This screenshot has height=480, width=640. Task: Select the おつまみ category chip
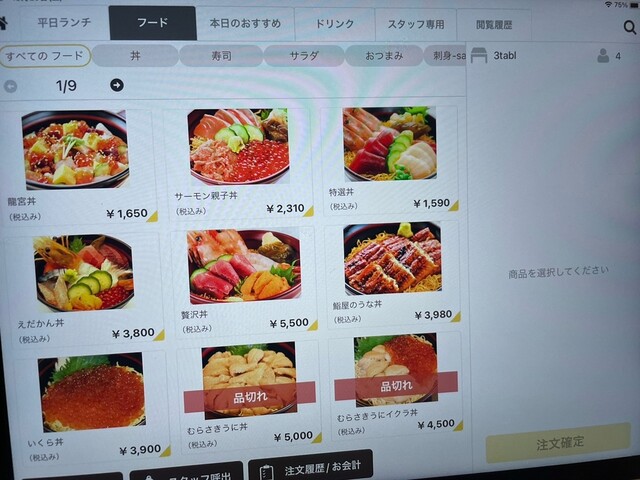pyautogui.click(x=384, y=57)
